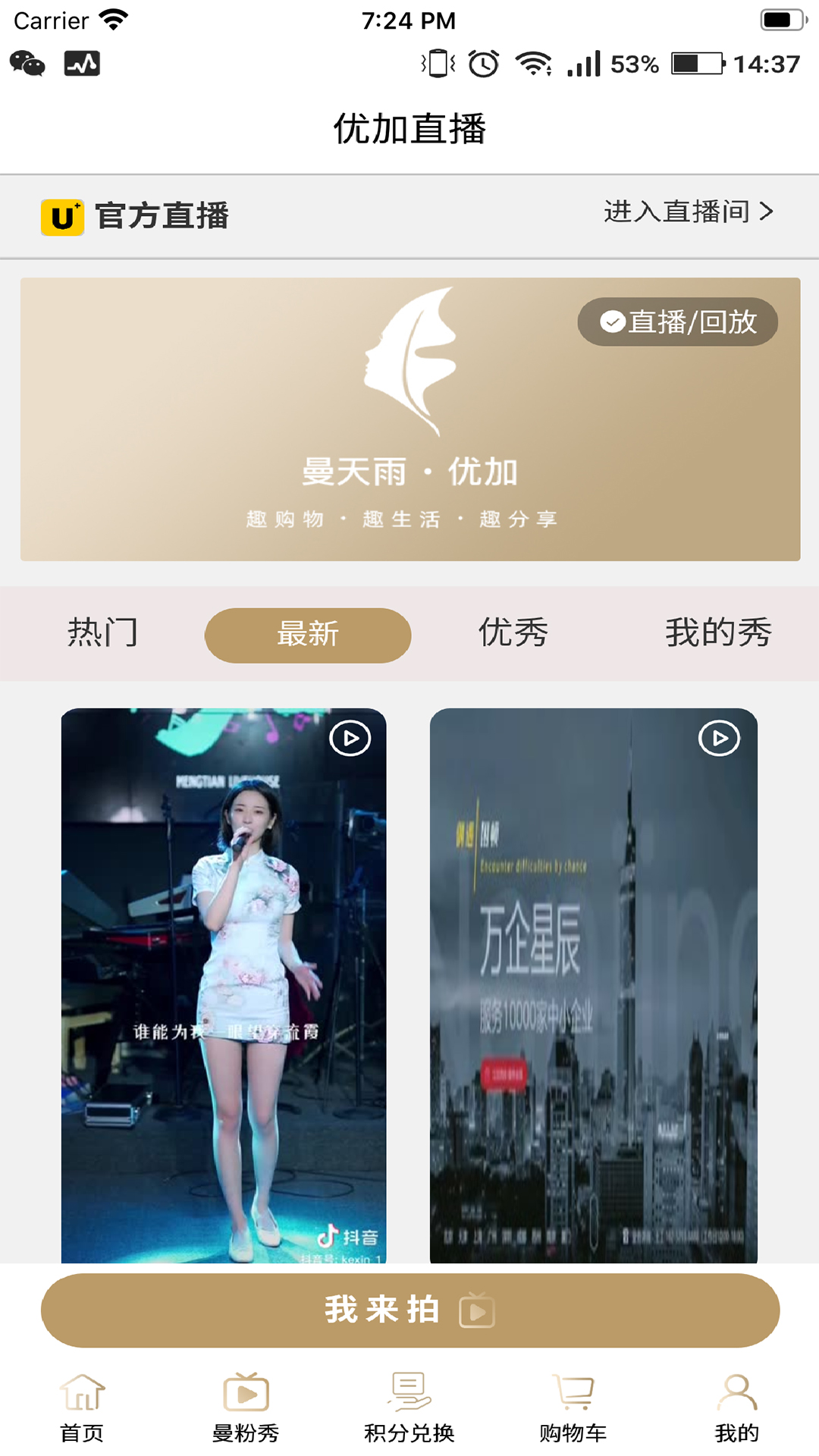Image resolution: width=819 pixels, height=1456 pixels.
Task: Select the 优秀 category label
Action: click(512, 632)
